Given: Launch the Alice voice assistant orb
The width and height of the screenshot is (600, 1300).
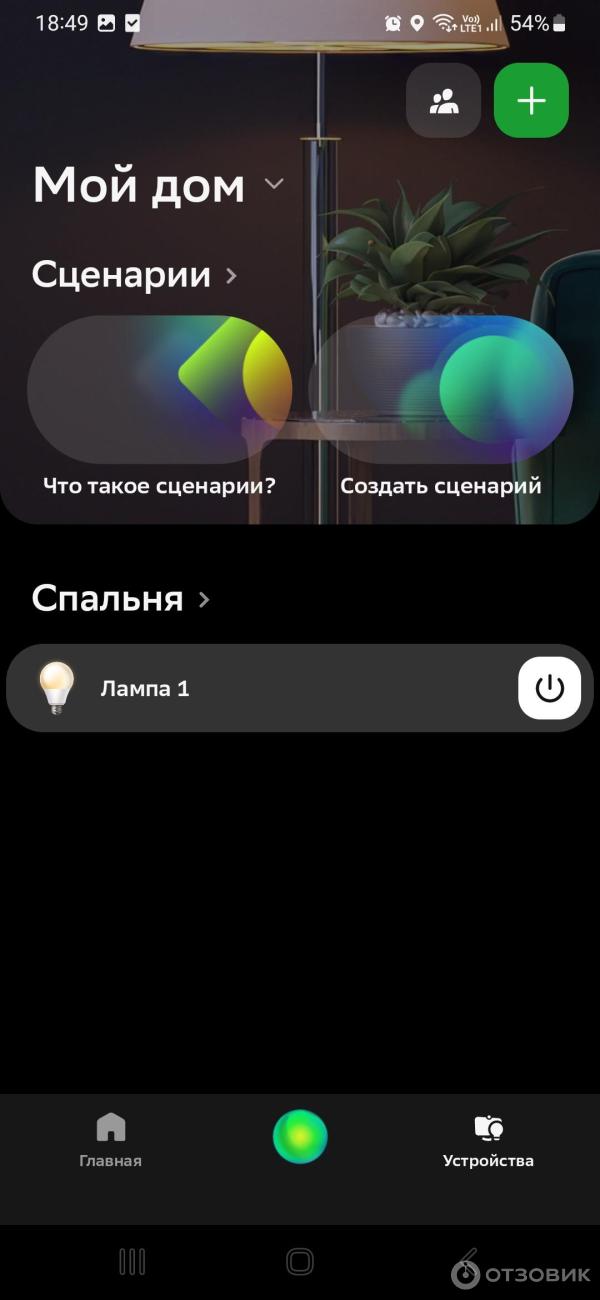Looking at the screenshot, I should [x=300, y=1137].
